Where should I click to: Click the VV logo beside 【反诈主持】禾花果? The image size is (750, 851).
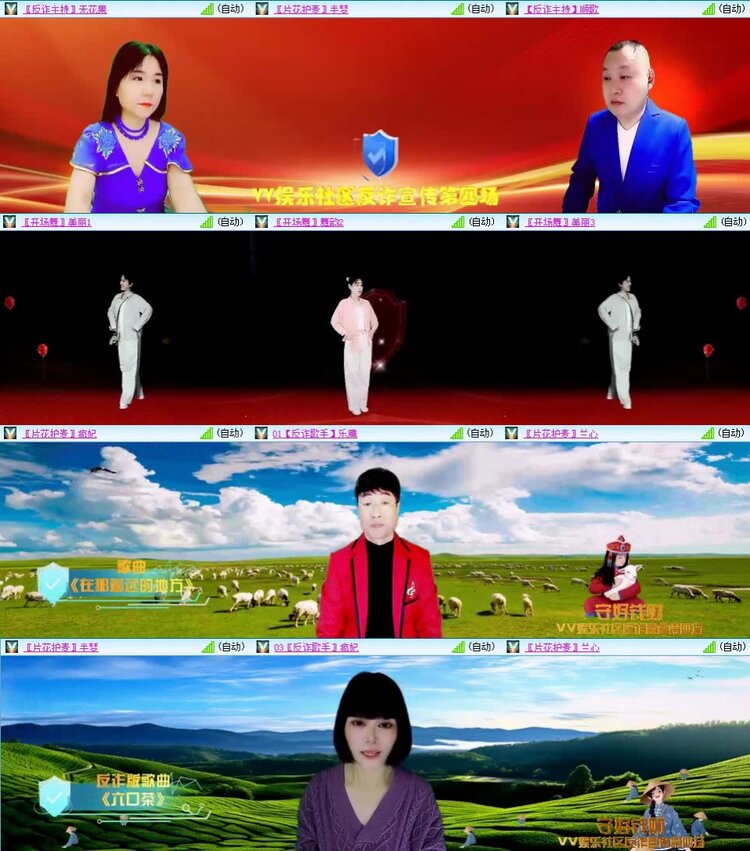pyautogui.click(x=8, y=8)
